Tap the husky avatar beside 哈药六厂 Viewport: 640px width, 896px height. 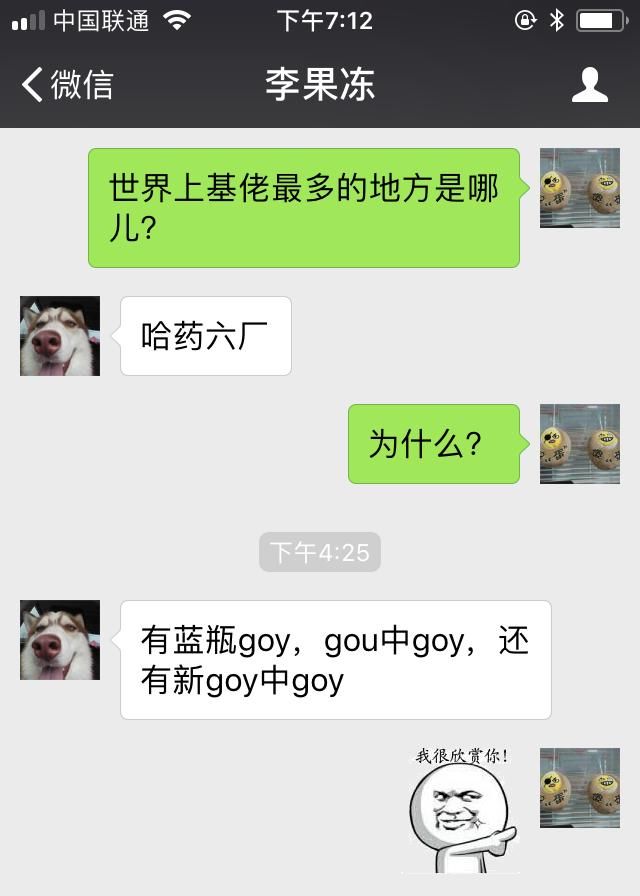tap(60, 336)
